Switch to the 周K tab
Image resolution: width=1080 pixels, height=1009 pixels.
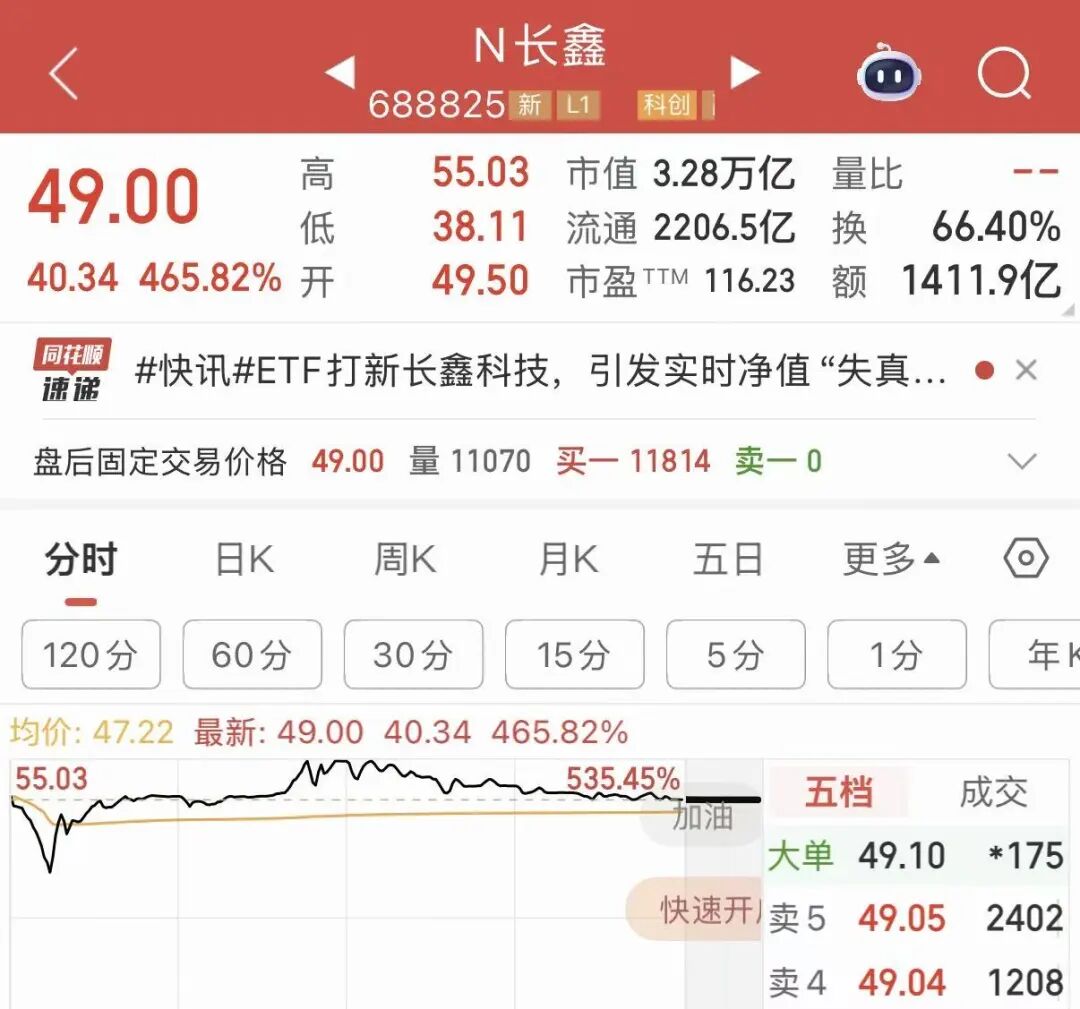[405, 559]
